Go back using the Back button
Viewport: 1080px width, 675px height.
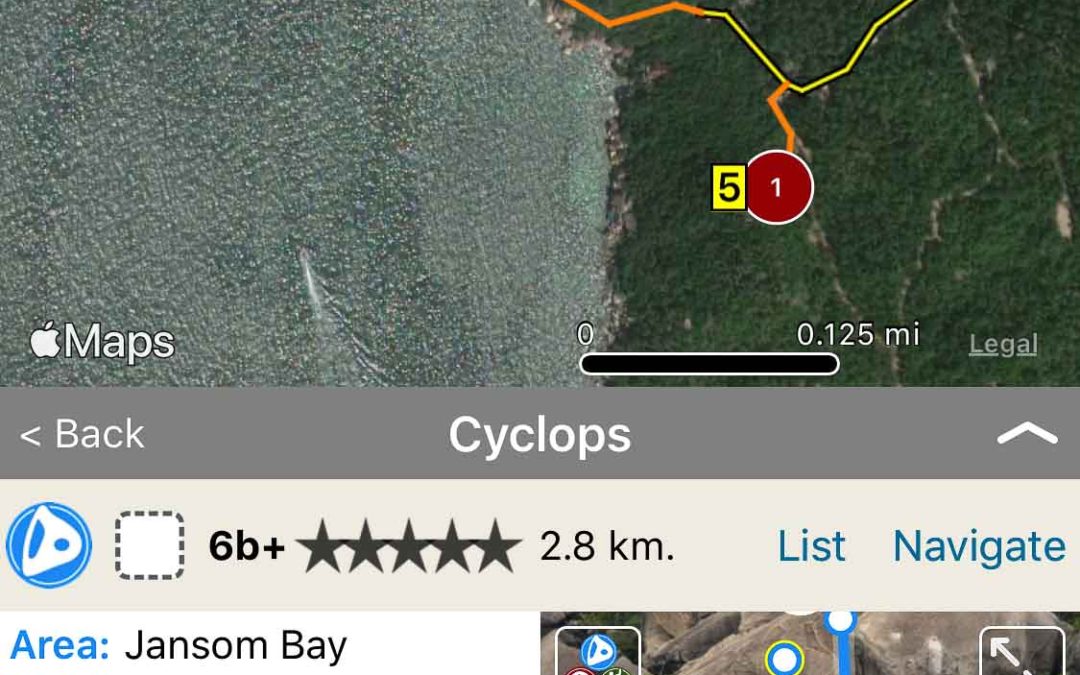[83, 435]
